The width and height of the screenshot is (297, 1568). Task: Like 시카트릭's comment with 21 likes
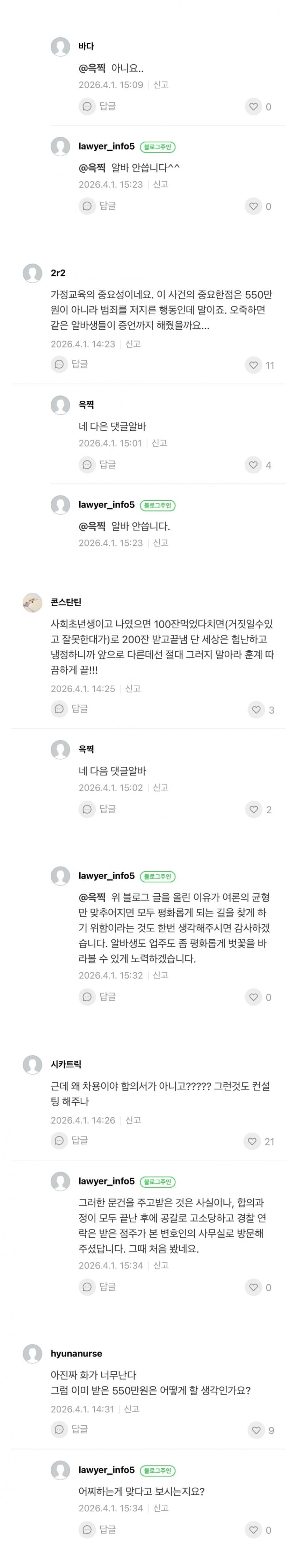252,1141
